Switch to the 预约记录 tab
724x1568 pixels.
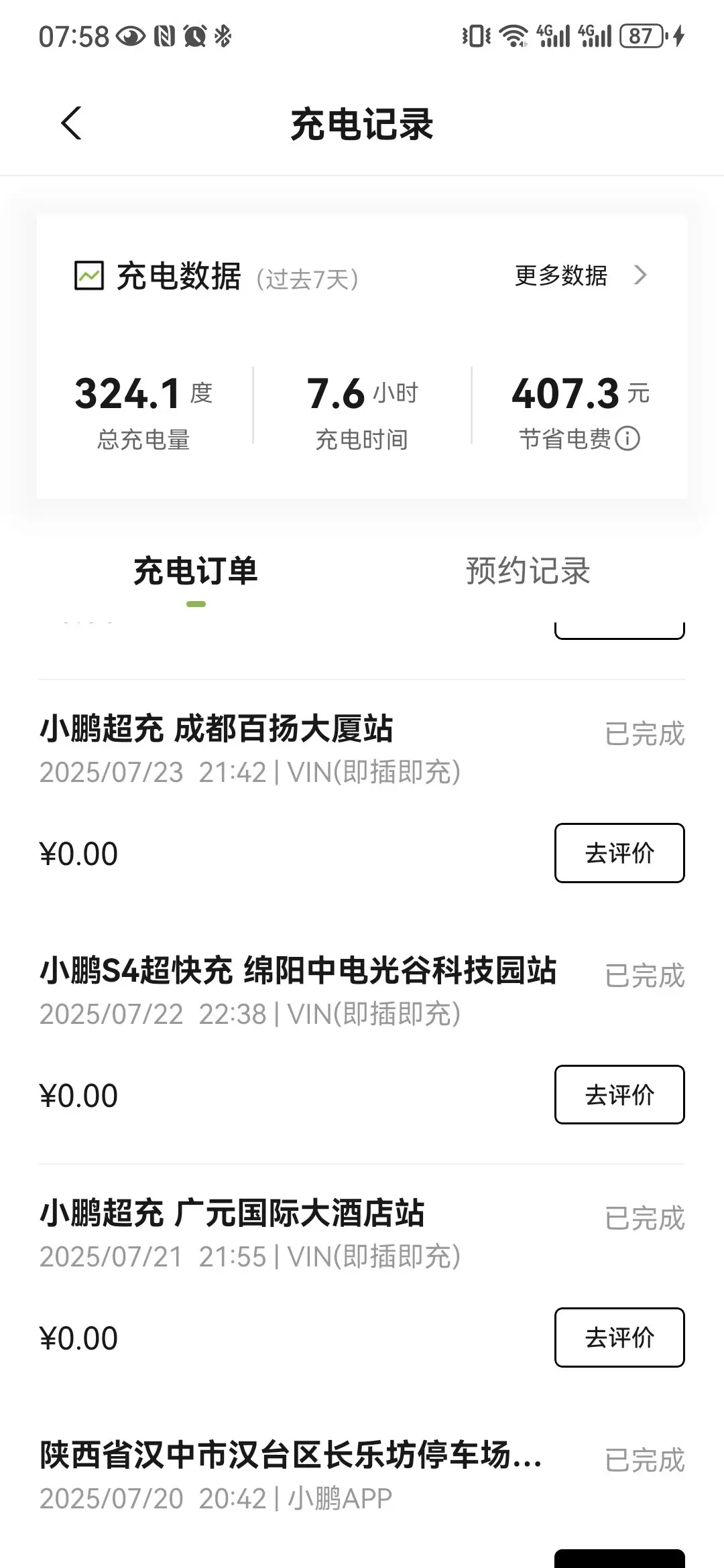click(x=528, y=571)
